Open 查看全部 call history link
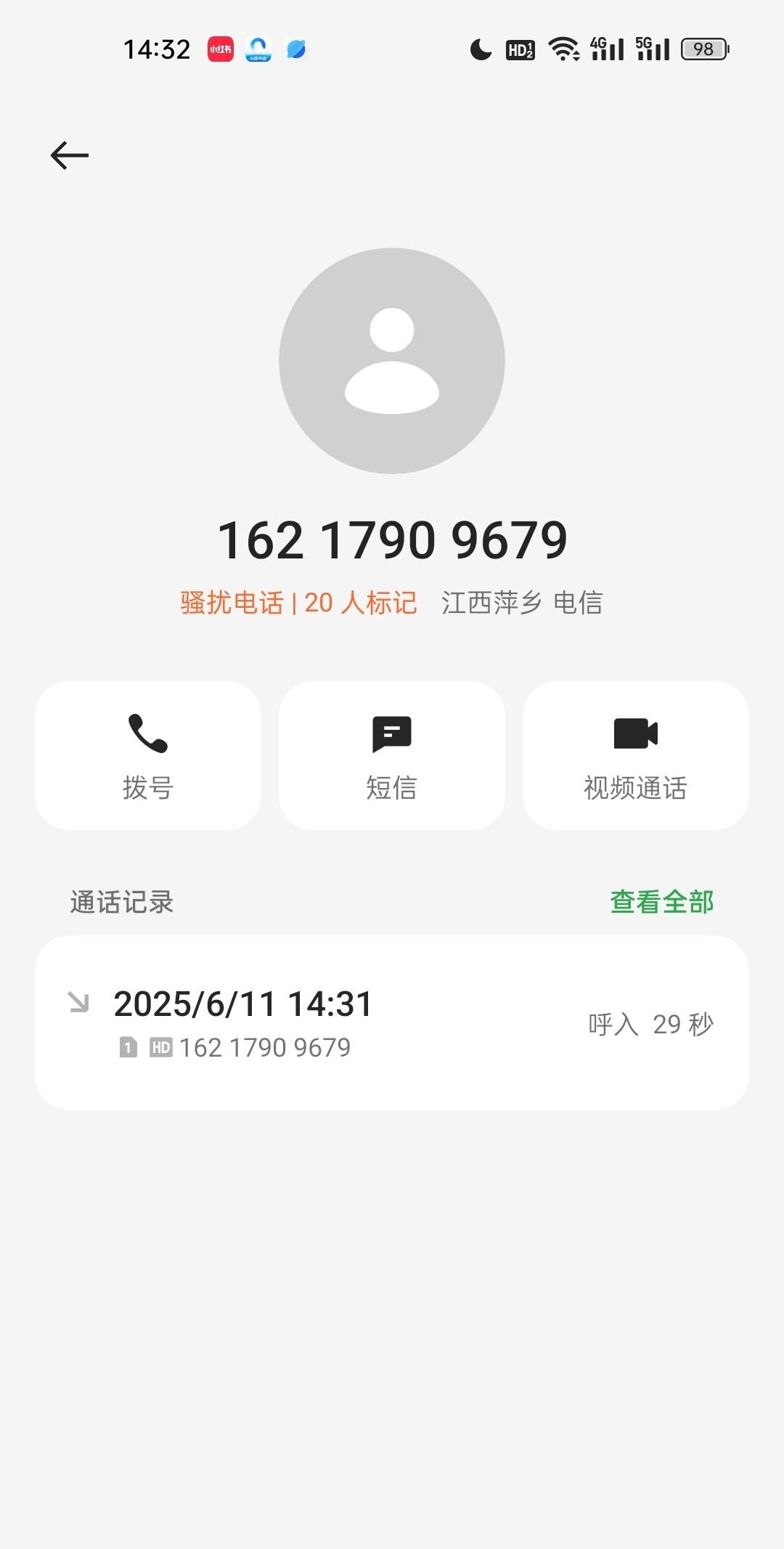The height and width of the screenshot is (1549, 784). pyautogui.click(x=661, y=902)
